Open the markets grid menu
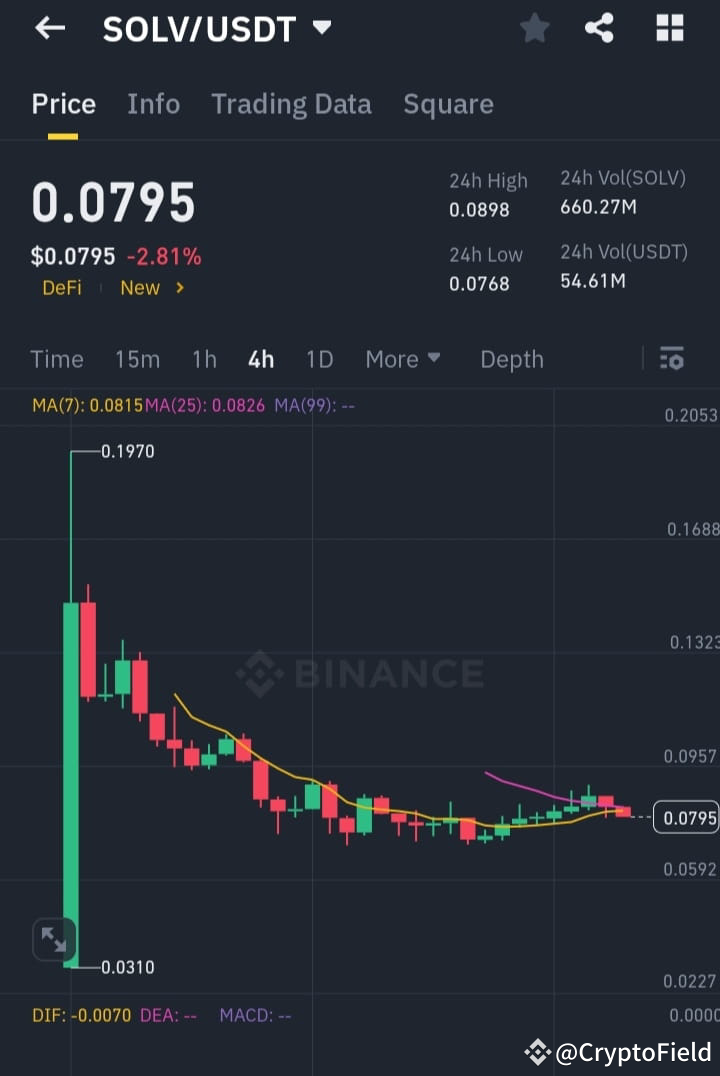Image resolution: width=720 pixels, height=1076 pixels. pos(668,28)
